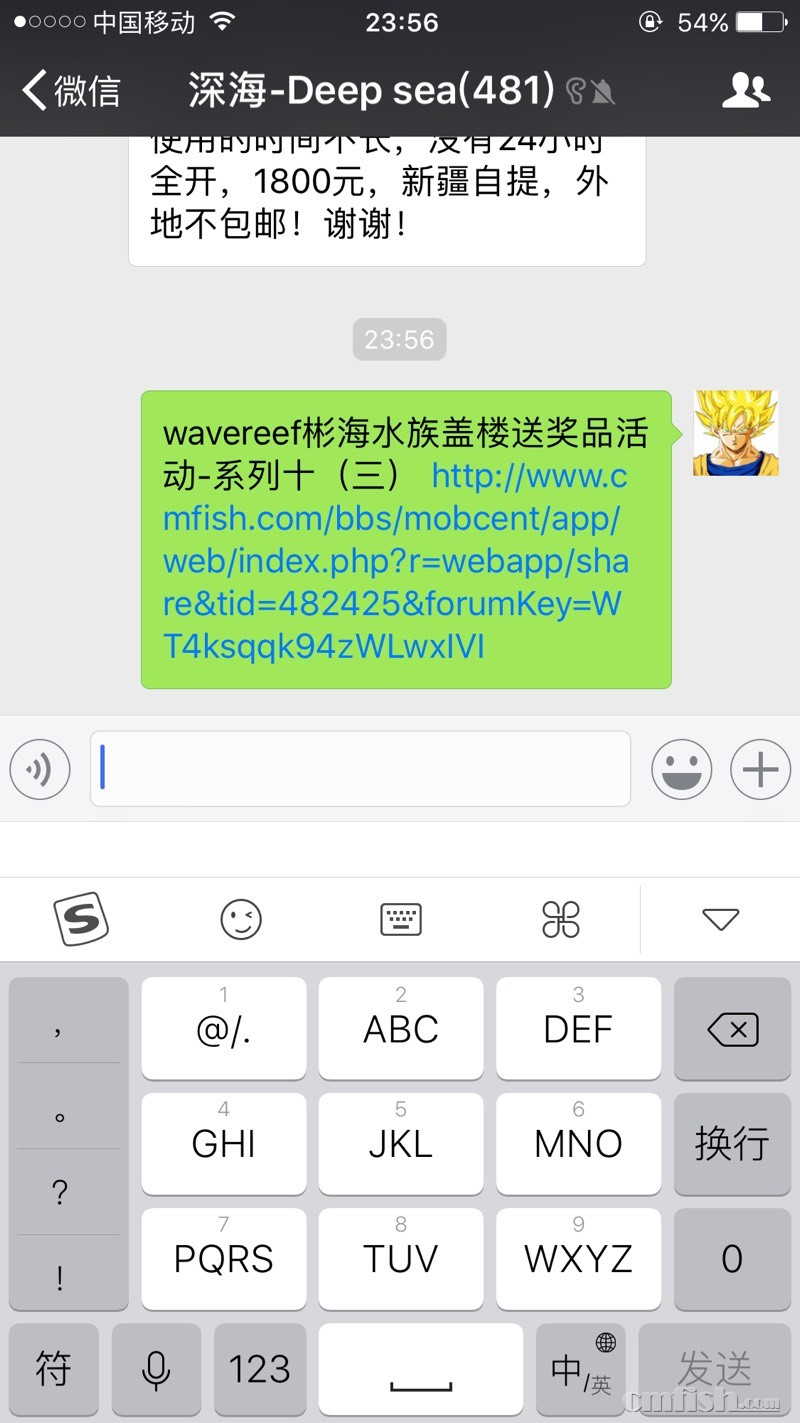
Task: Open the keyboard's winking emoticon panel
Action: click(x=241, y=919)
